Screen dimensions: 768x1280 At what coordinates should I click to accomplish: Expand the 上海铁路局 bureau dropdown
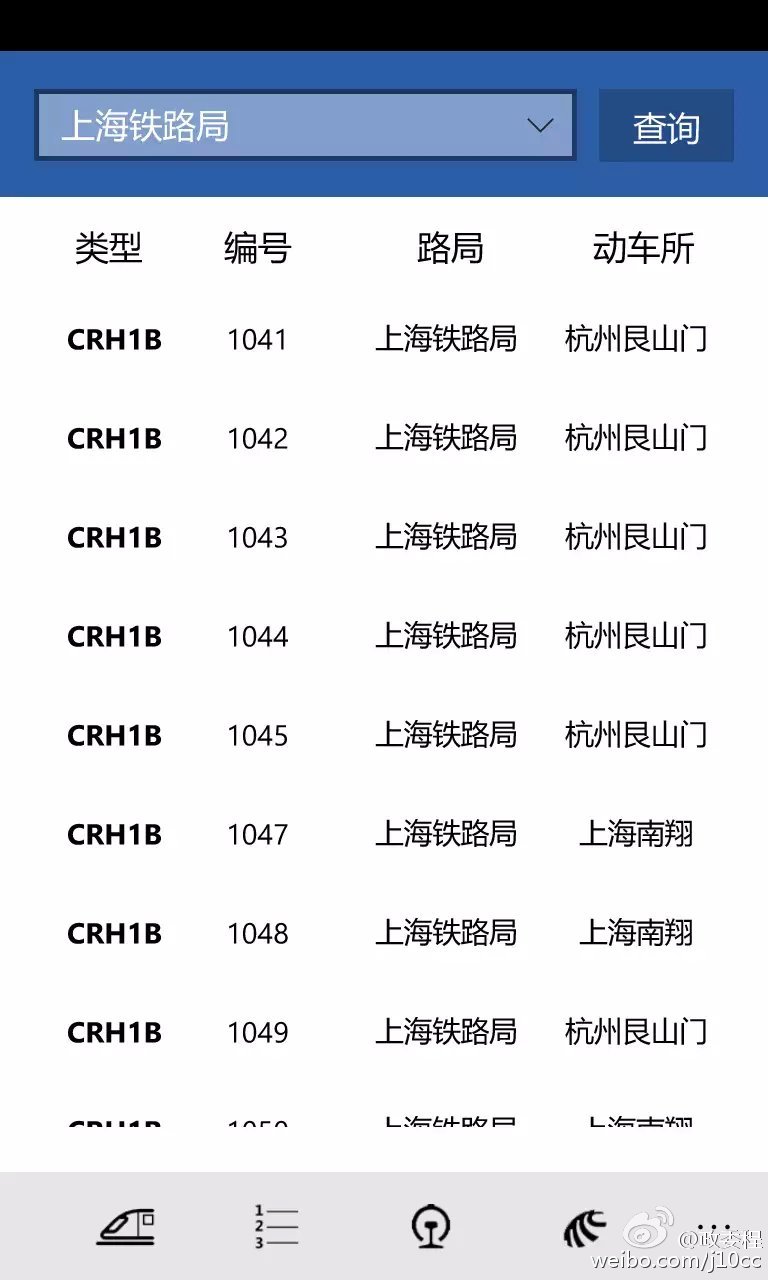[x=305, y=126]
